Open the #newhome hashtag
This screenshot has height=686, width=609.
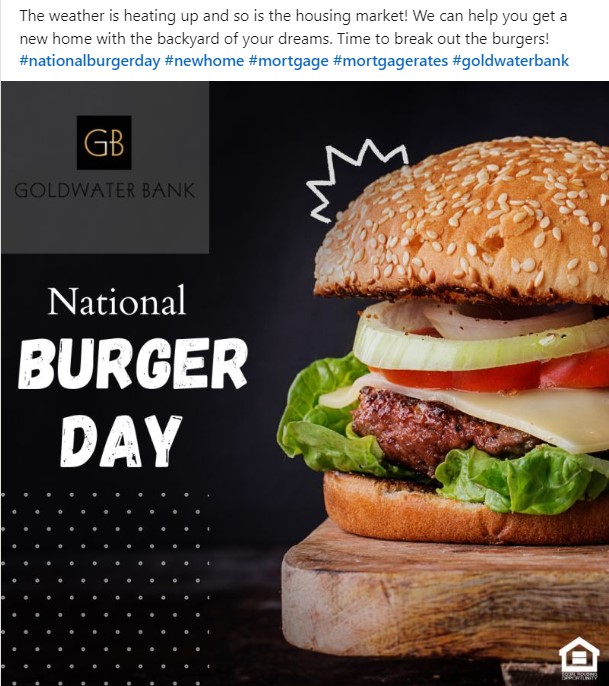click(203, 61)
